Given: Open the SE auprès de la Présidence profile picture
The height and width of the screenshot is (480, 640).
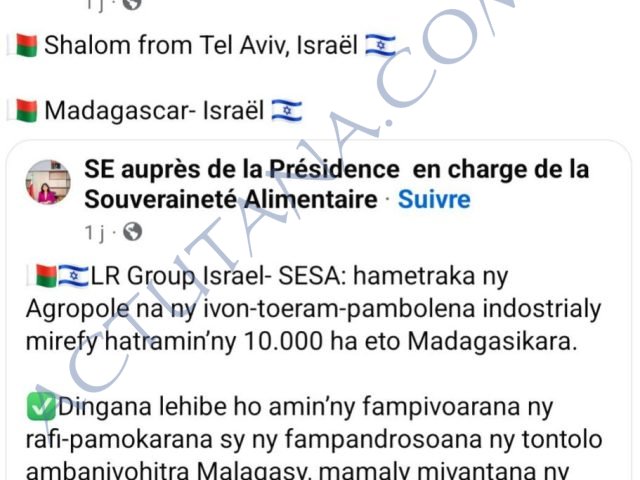Looking at the screenshot, I should (48, 182).
